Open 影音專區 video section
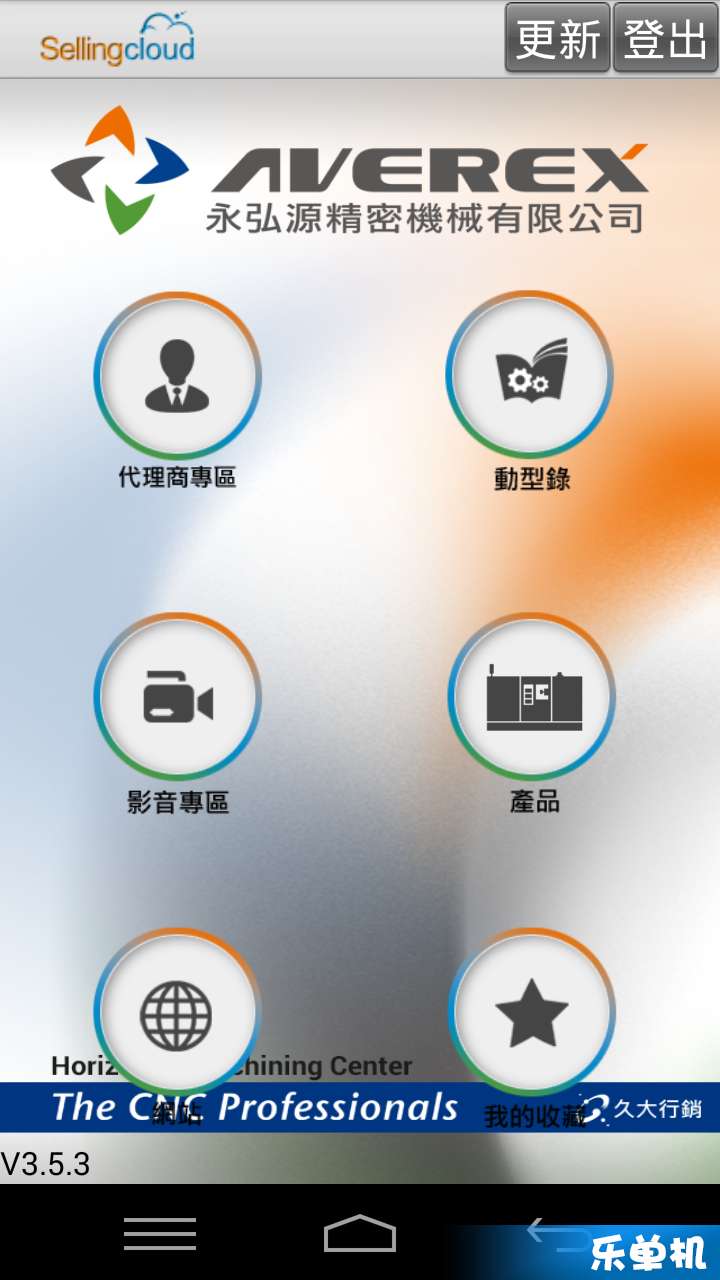This screenshot has width=720, height=1280. [x=177, y=697]
